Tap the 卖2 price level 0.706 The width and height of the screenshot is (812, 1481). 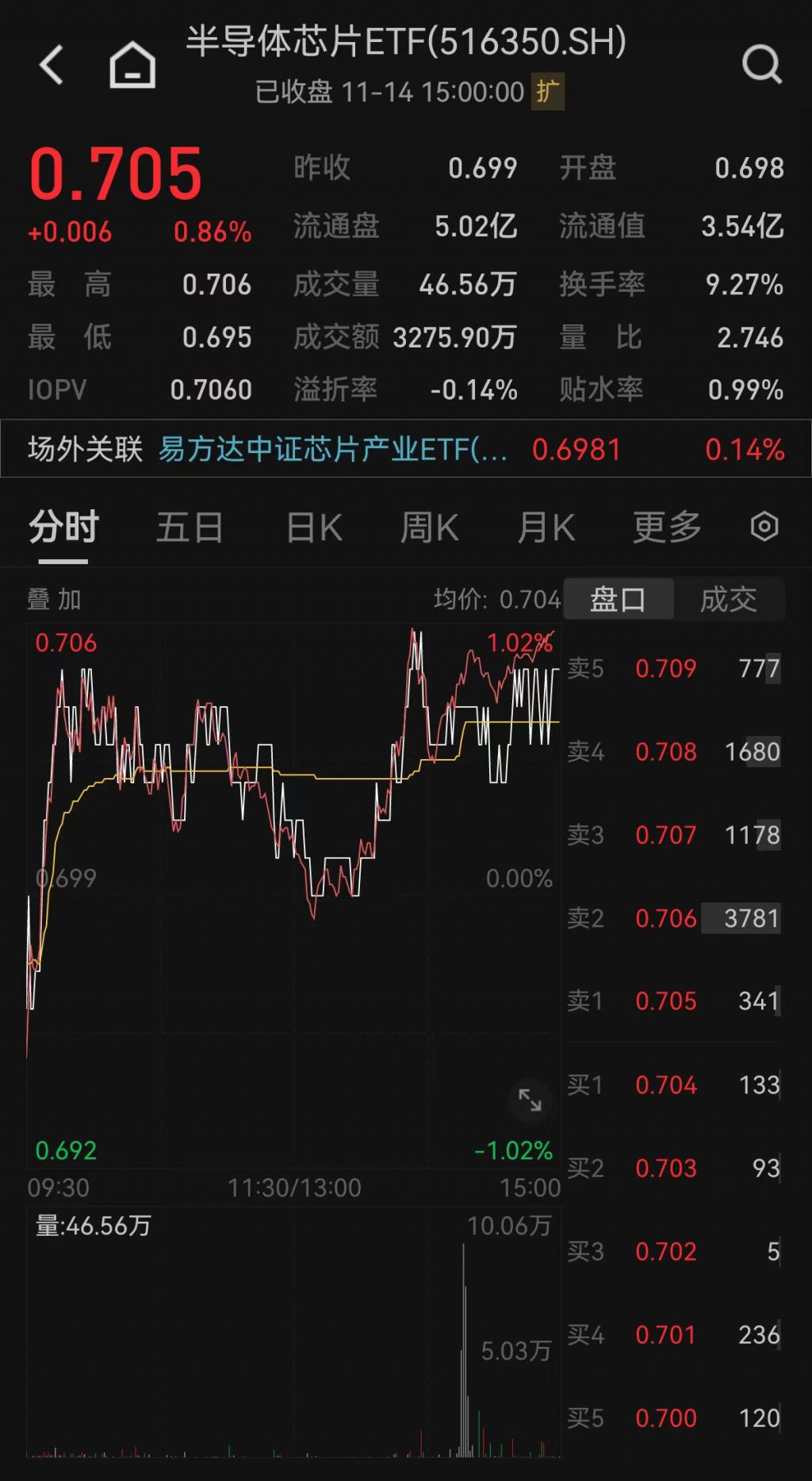pyautogui.click(x=666, y=919)
